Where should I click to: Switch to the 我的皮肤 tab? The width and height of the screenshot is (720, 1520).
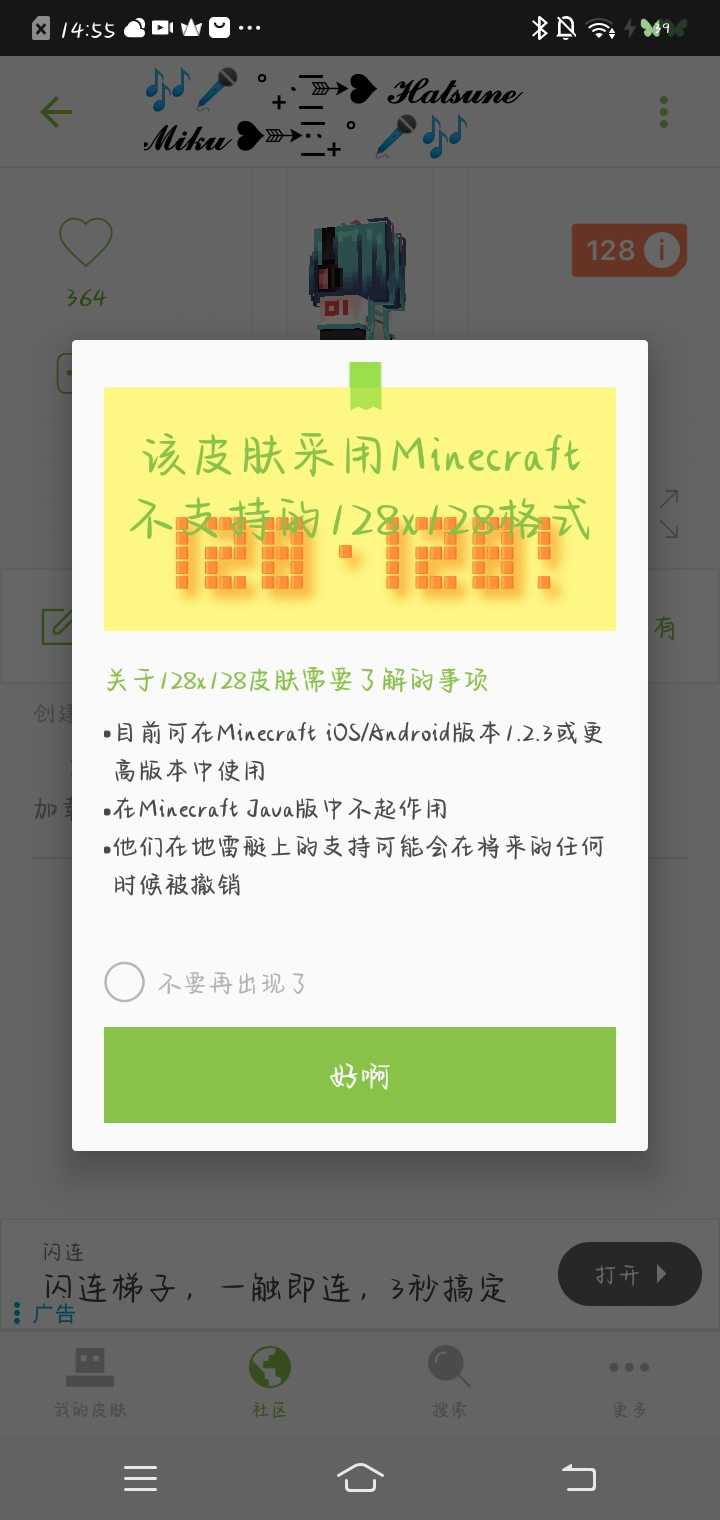click(x=90, y=1382)
